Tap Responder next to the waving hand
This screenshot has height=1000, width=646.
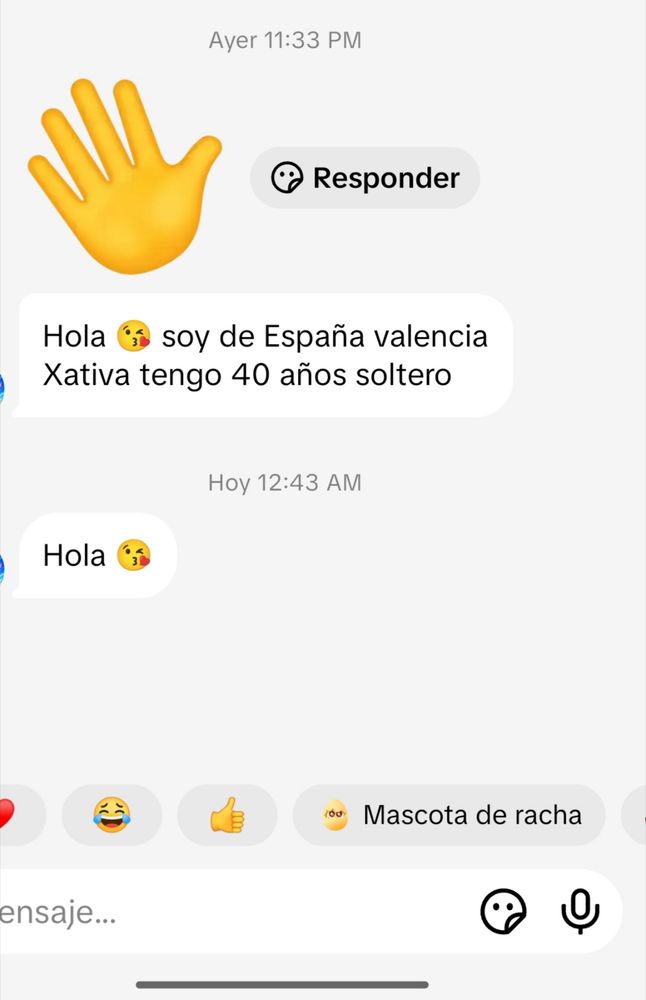tap(365, 178)
